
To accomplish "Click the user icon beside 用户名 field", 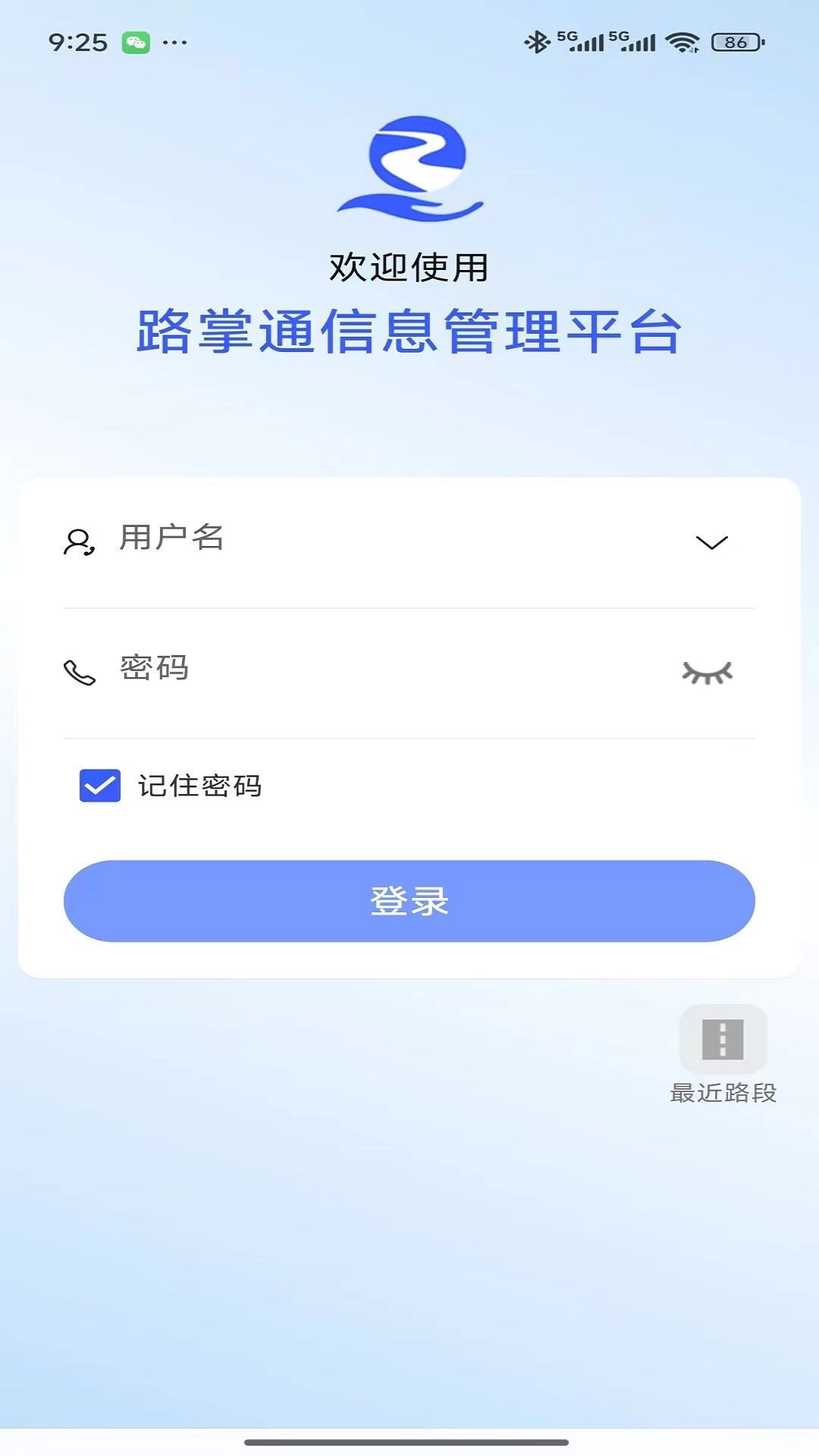I will 79,541.
